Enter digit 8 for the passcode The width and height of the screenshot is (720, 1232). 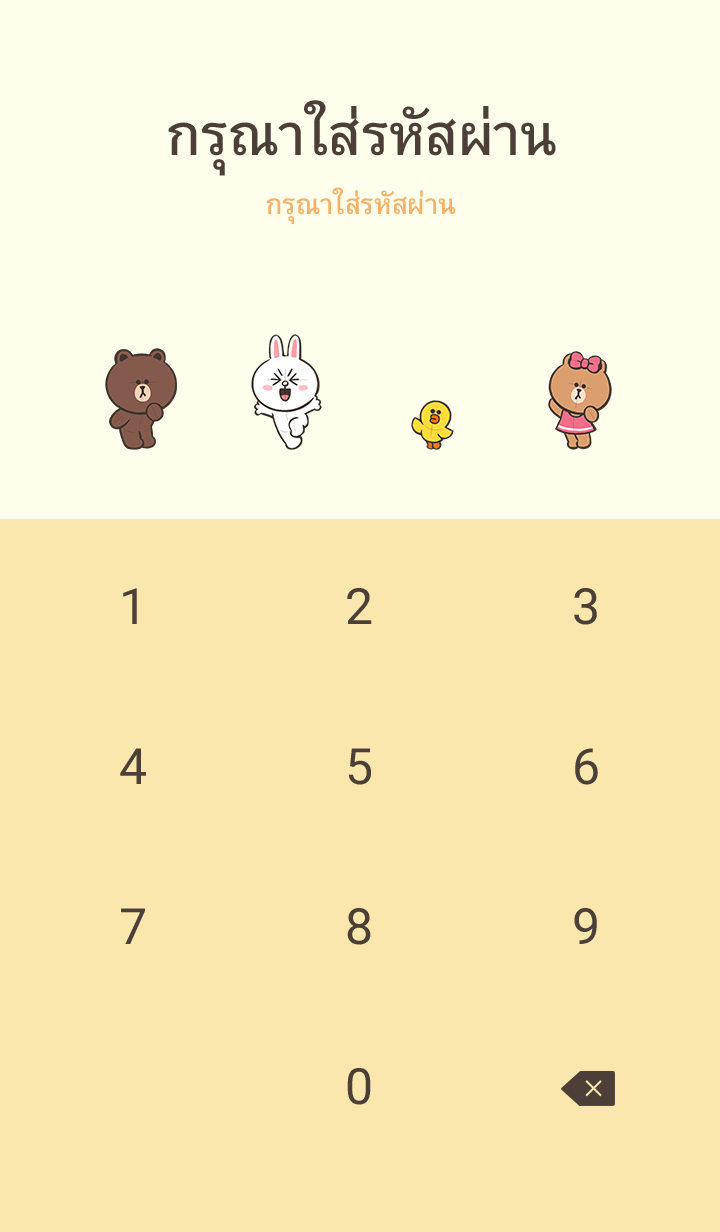pos(359,927)
